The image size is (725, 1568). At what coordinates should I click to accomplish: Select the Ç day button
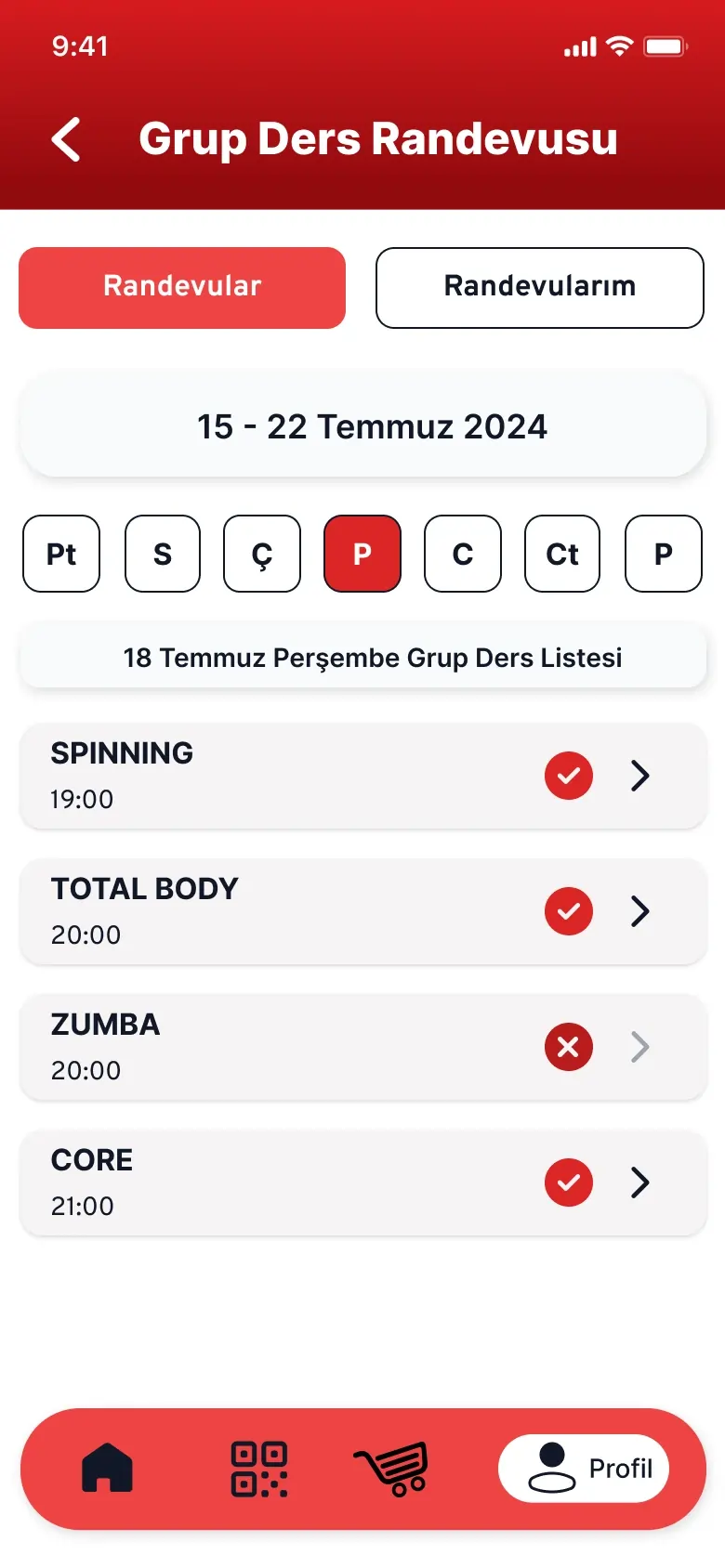261,554
